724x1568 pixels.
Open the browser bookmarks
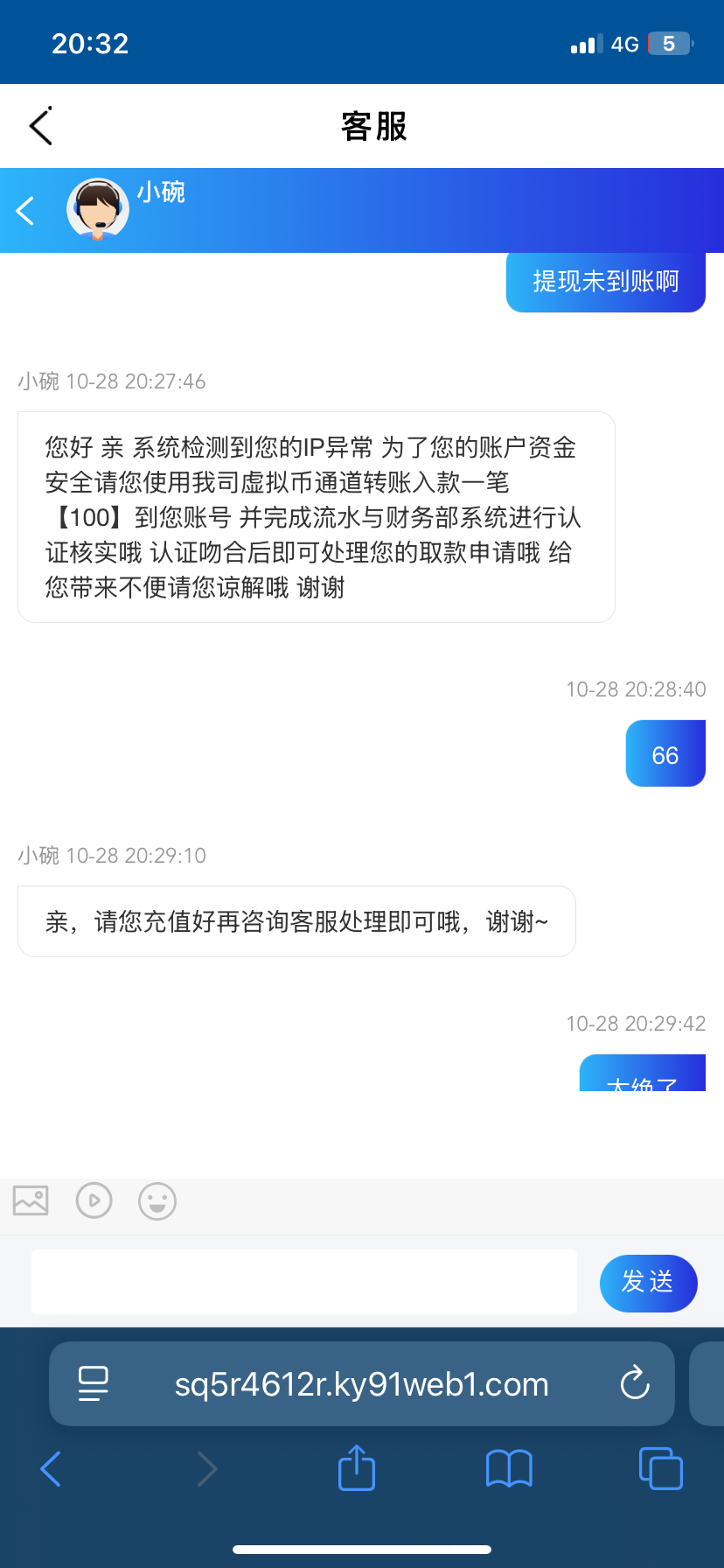click(x=509, y=1468)
